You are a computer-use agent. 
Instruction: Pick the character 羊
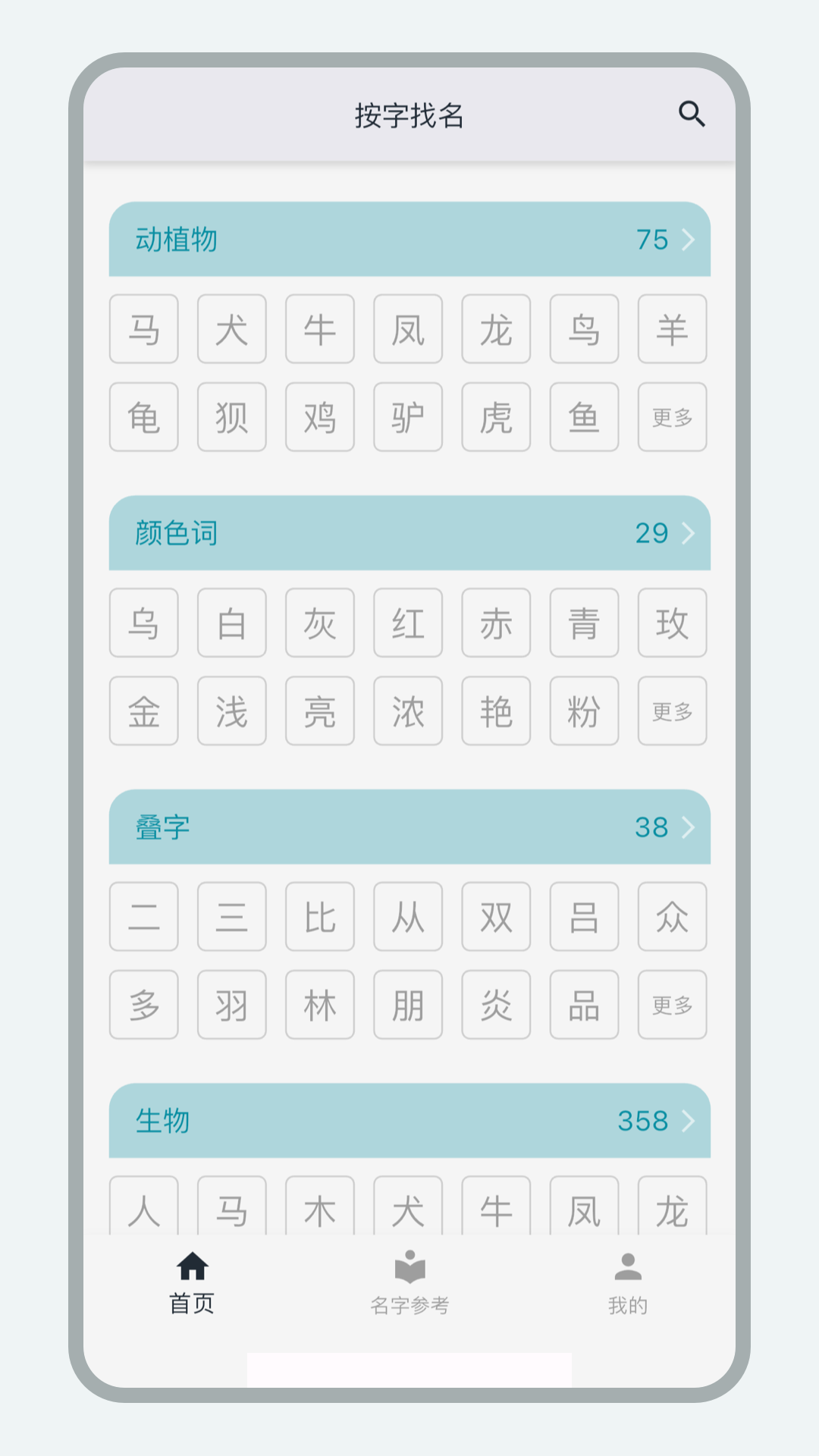point(672,329)
